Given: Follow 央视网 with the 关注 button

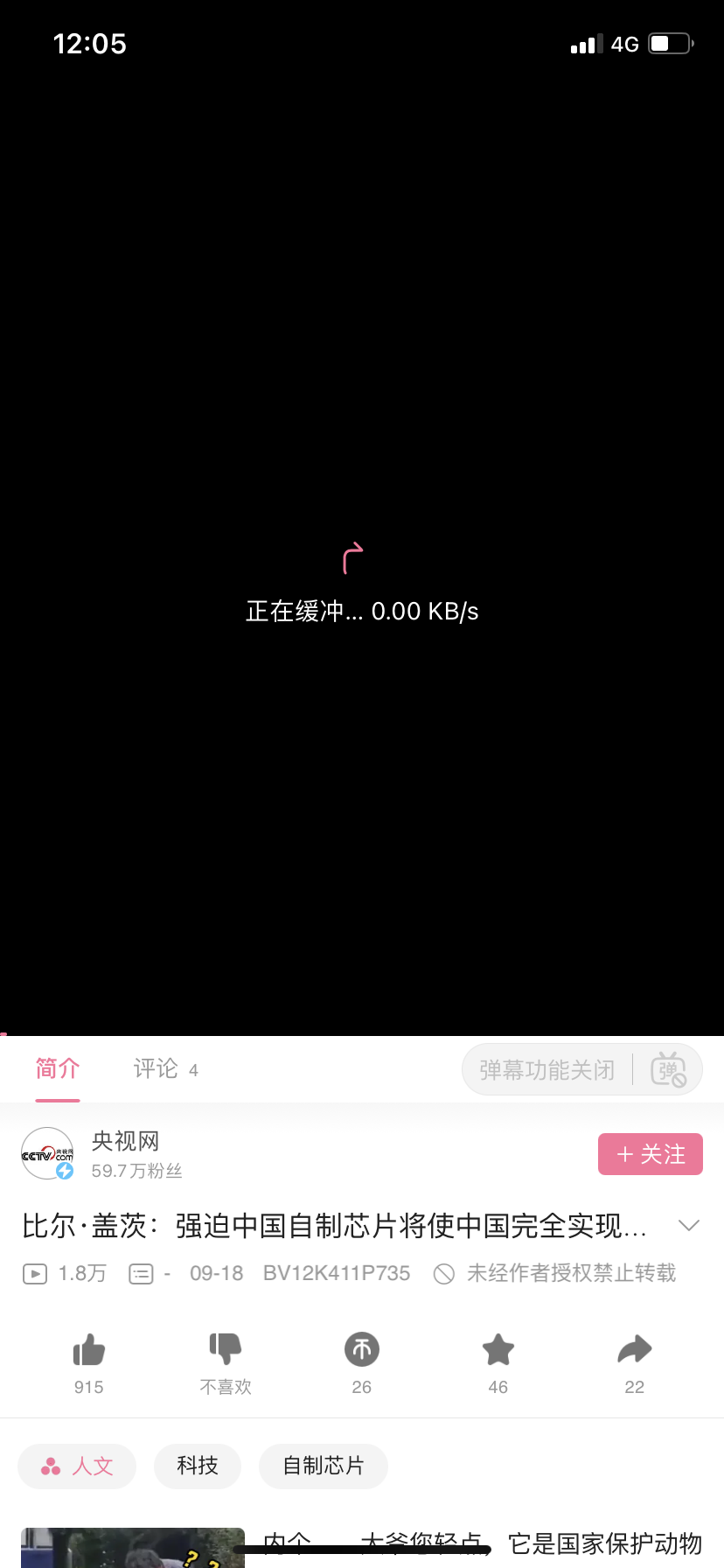Looking at the screenshot, I should tap(650, 1154).
